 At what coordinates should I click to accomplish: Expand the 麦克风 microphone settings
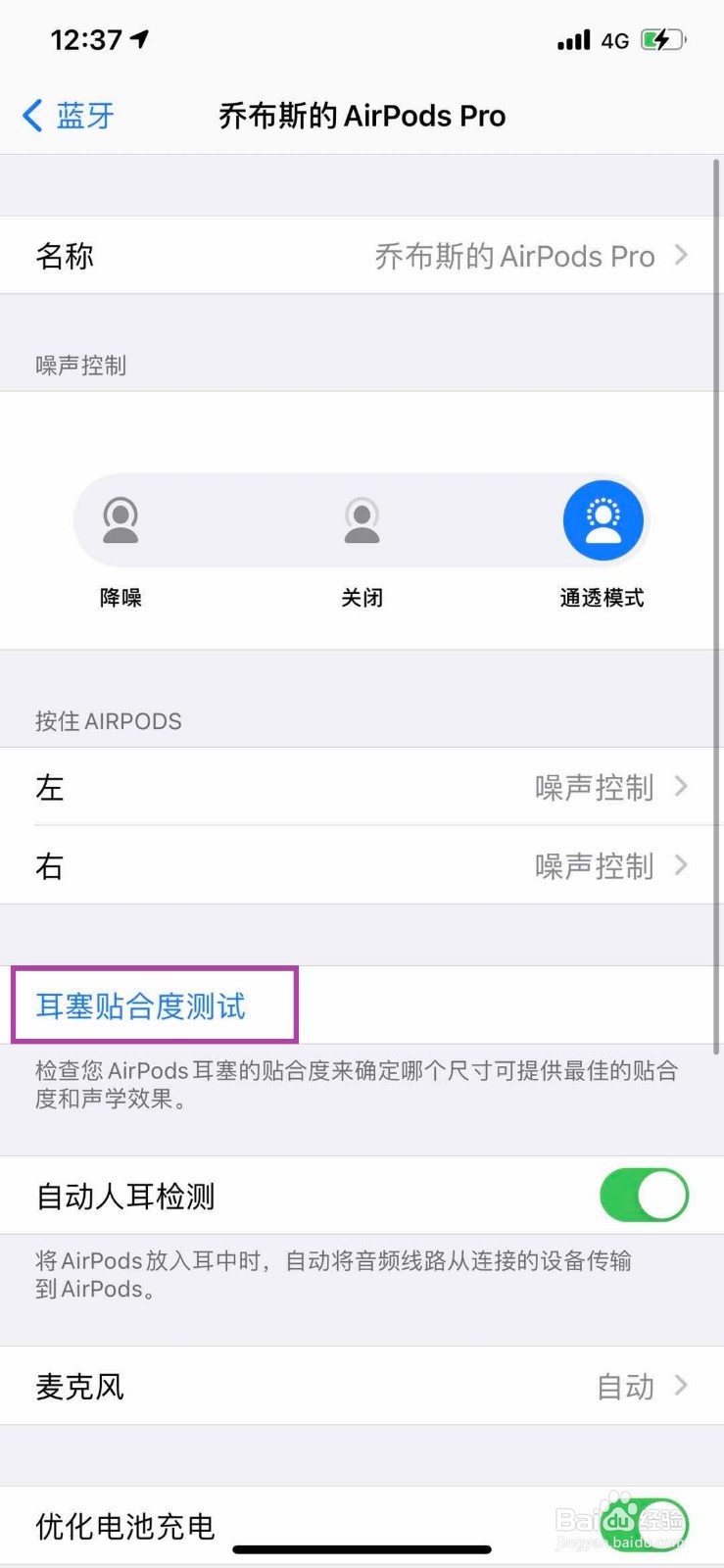tap(362, 1386)
